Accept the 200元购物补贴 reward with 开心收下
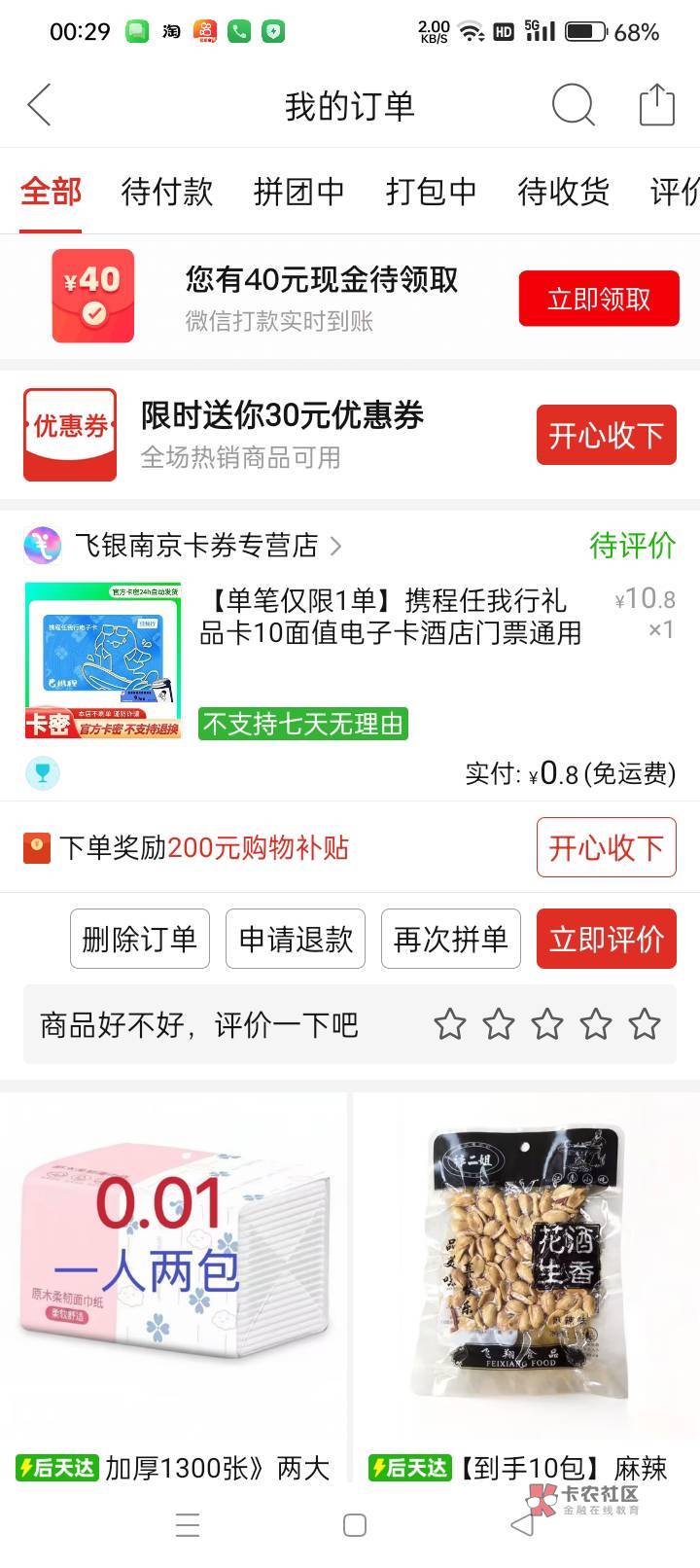 (606, 847)
